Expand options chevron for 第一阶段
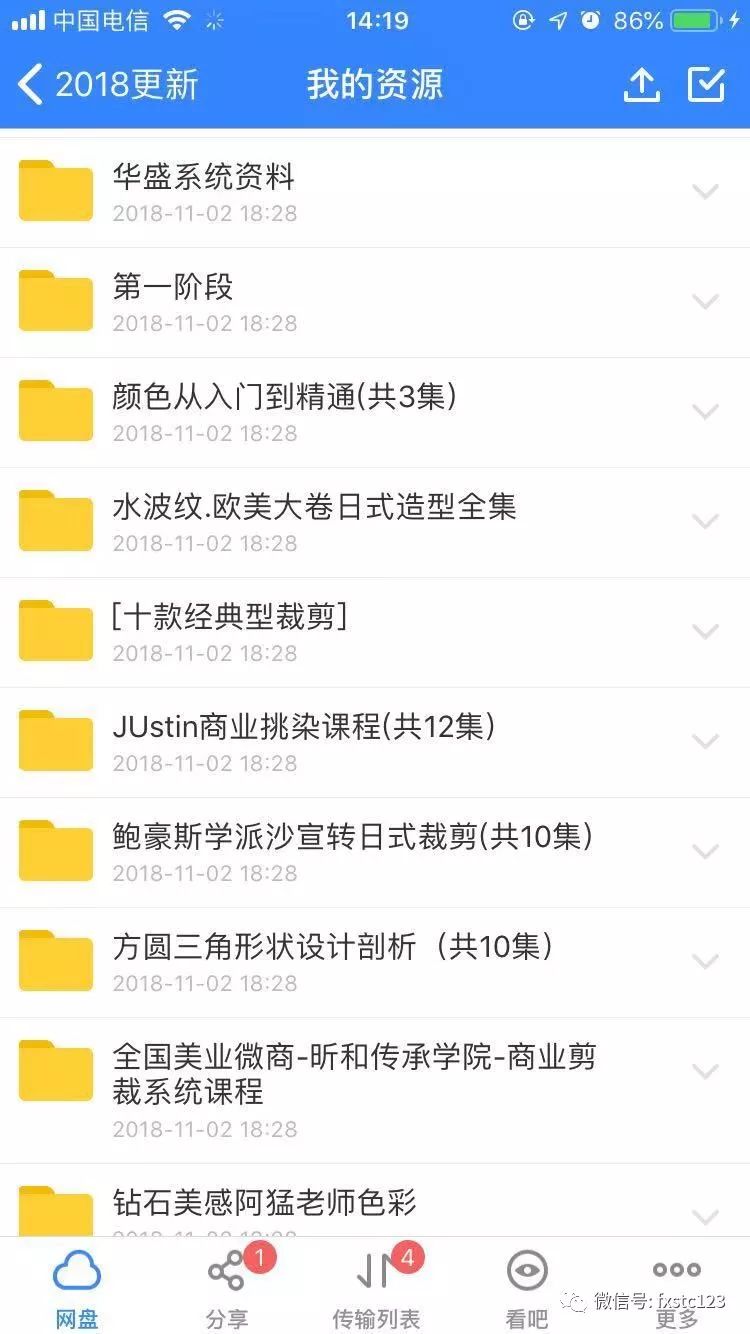Image resolution: width=750 pixels, height=1334 pixels. click(706, 302)
